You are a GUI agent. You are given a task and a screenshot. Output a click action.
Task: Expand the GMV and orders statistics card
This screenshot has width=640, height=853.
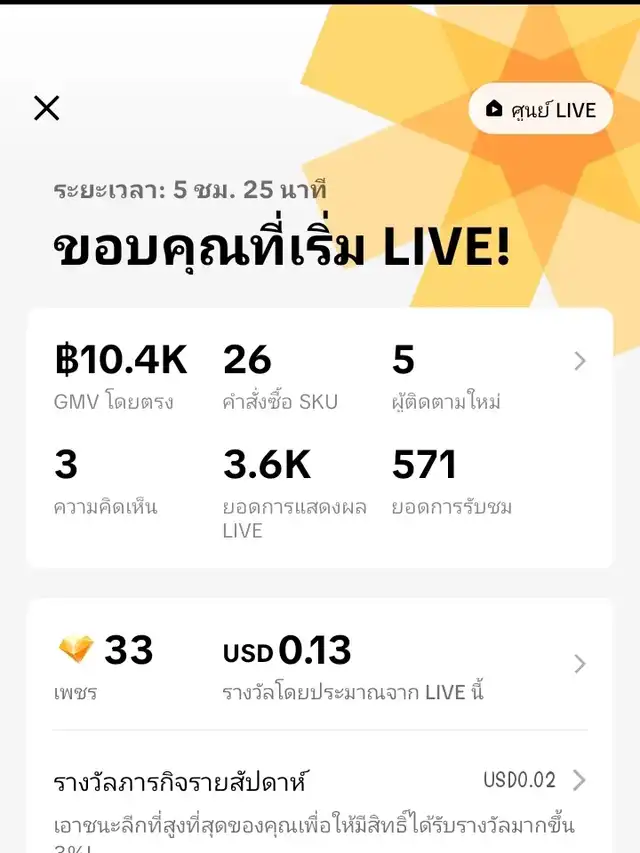pyautogui.click(x=580, y=362)
